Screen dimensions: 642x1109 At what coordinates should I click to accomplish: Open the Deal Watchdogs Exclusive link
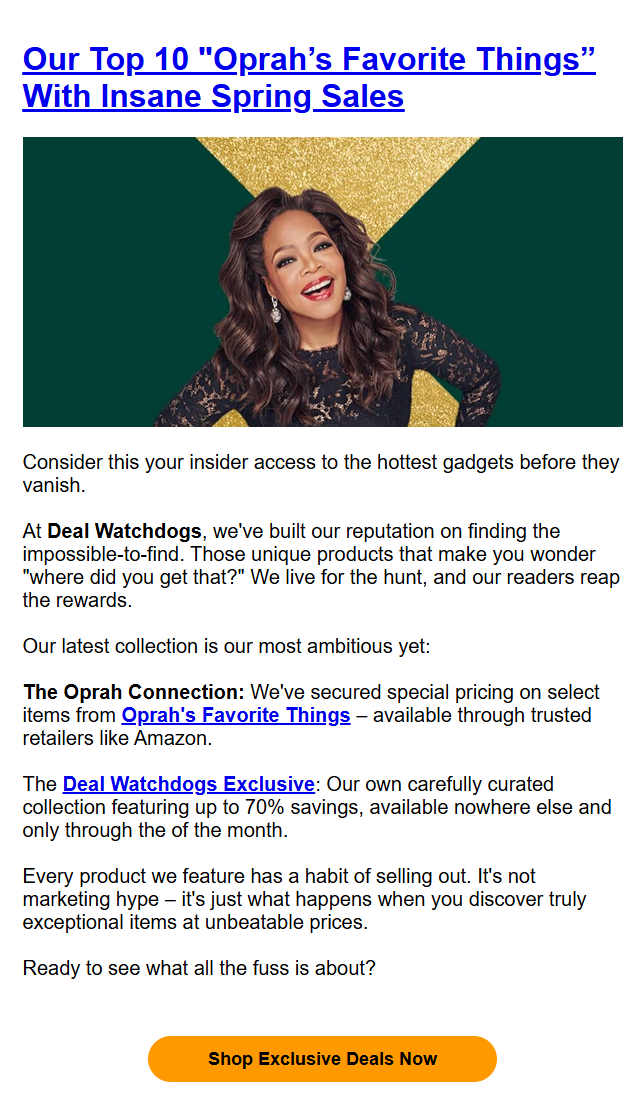pyautogui.click(x=188, y=784)
